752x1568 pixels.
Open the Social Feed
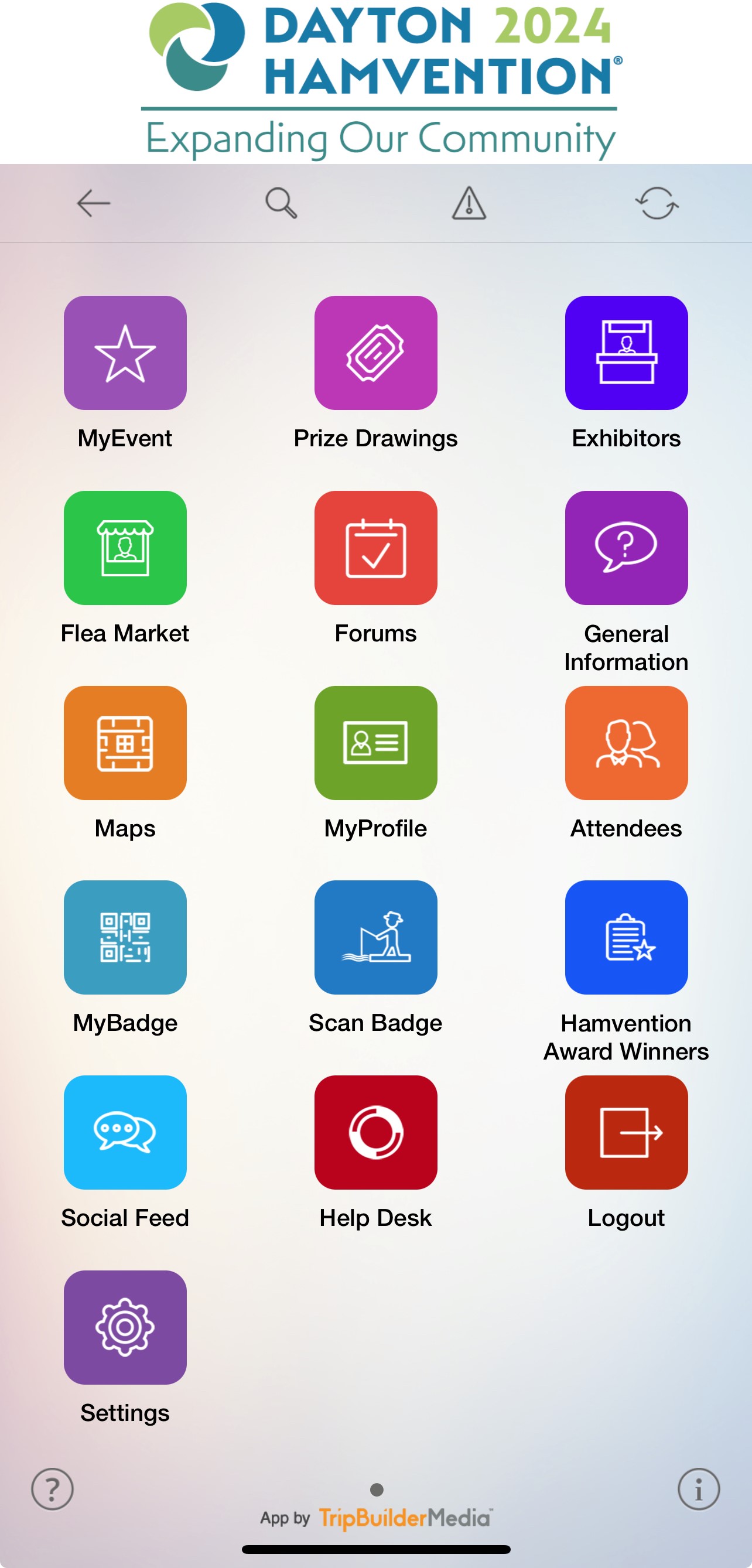(125, 1132)
